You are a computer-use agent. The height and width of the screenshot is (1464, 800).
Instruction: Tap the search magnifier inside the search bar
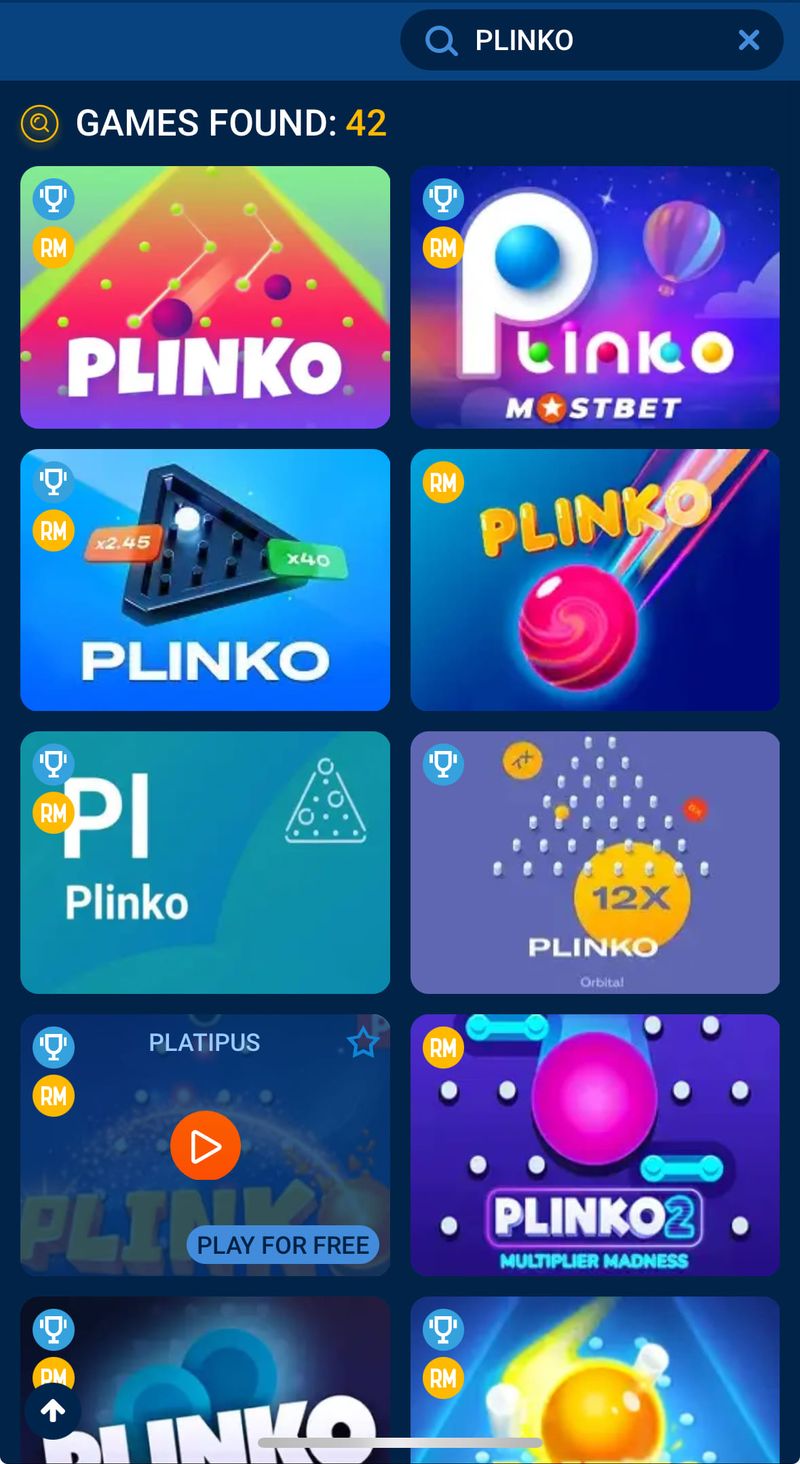click(x=440, y=40)
